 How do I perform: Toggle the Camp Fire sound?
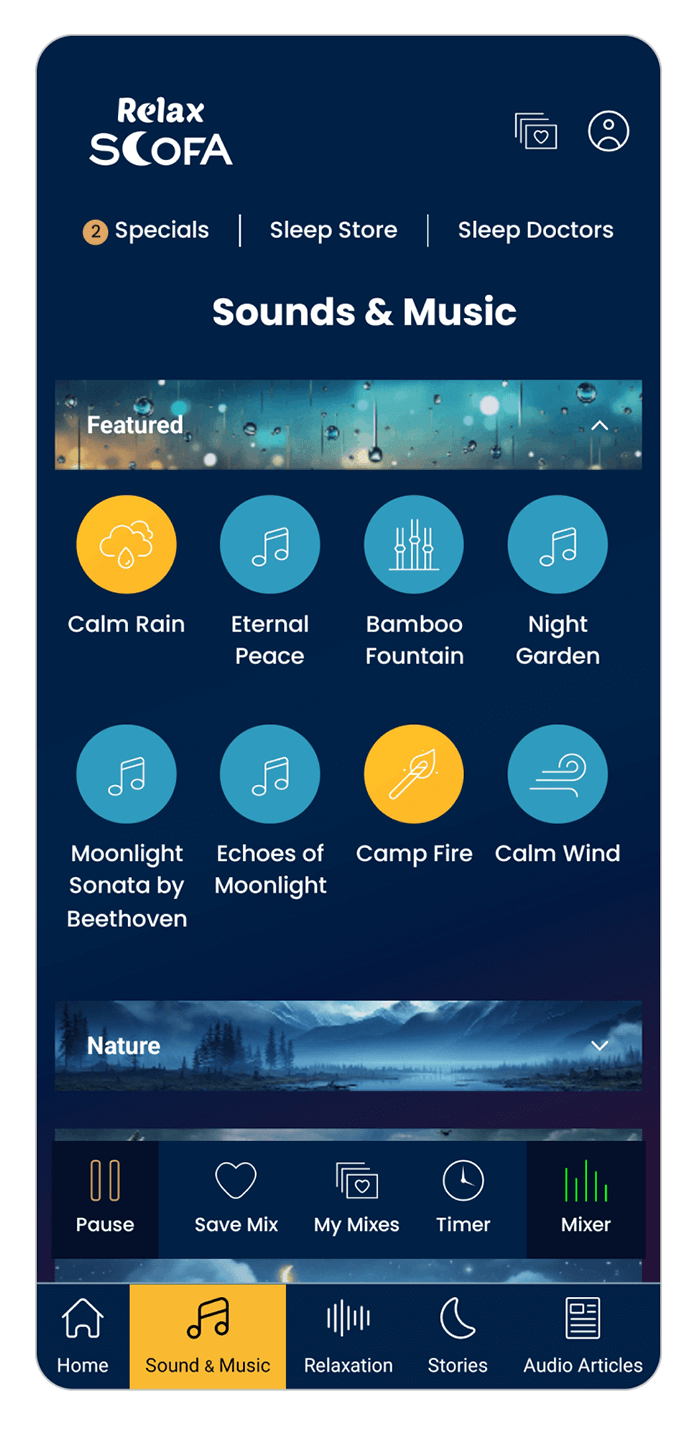tap(414, 774)
